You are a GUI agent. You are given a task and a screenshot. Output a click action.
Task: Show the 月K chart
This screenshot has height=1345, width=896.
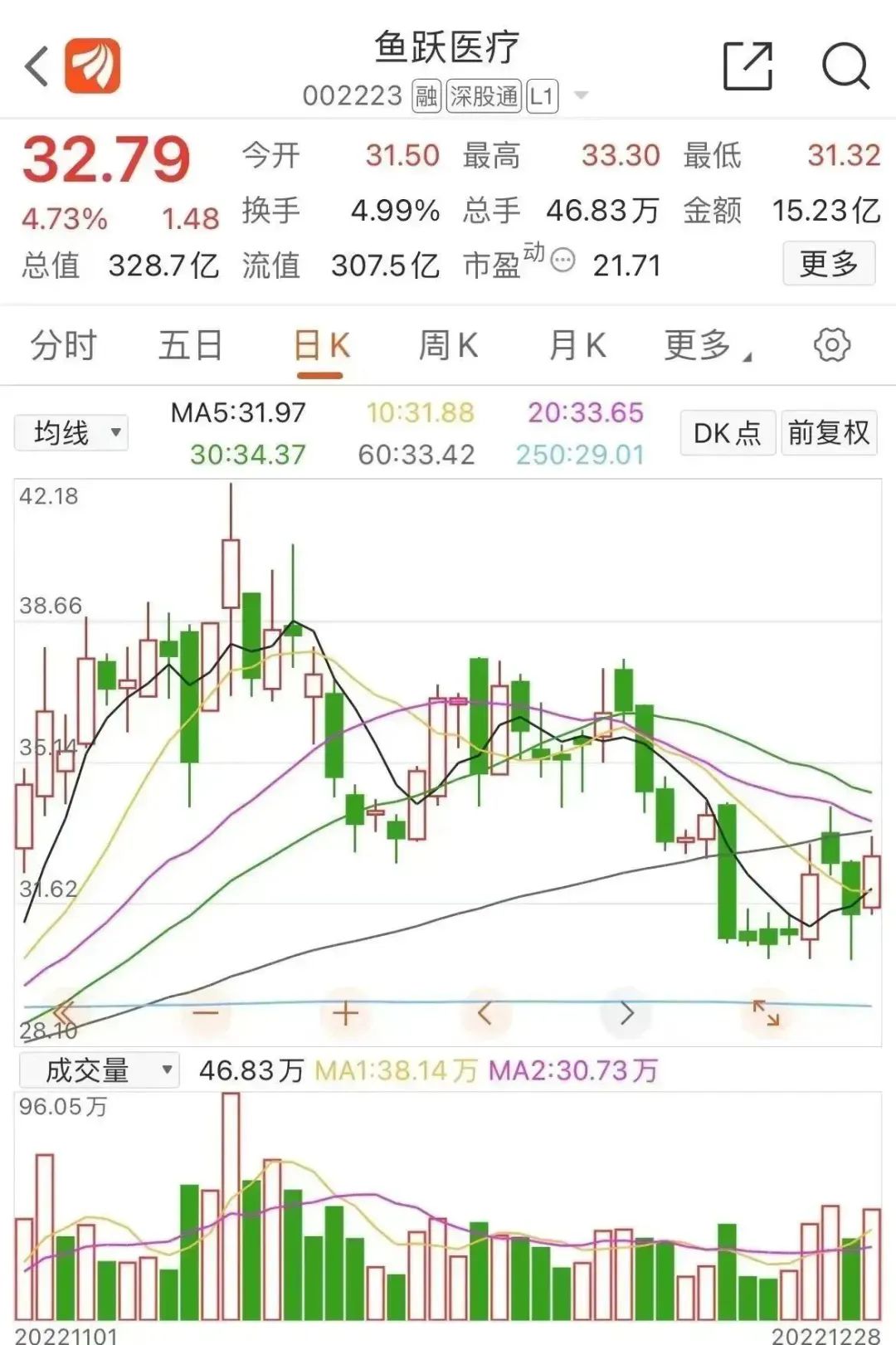(x=577, y=345)
